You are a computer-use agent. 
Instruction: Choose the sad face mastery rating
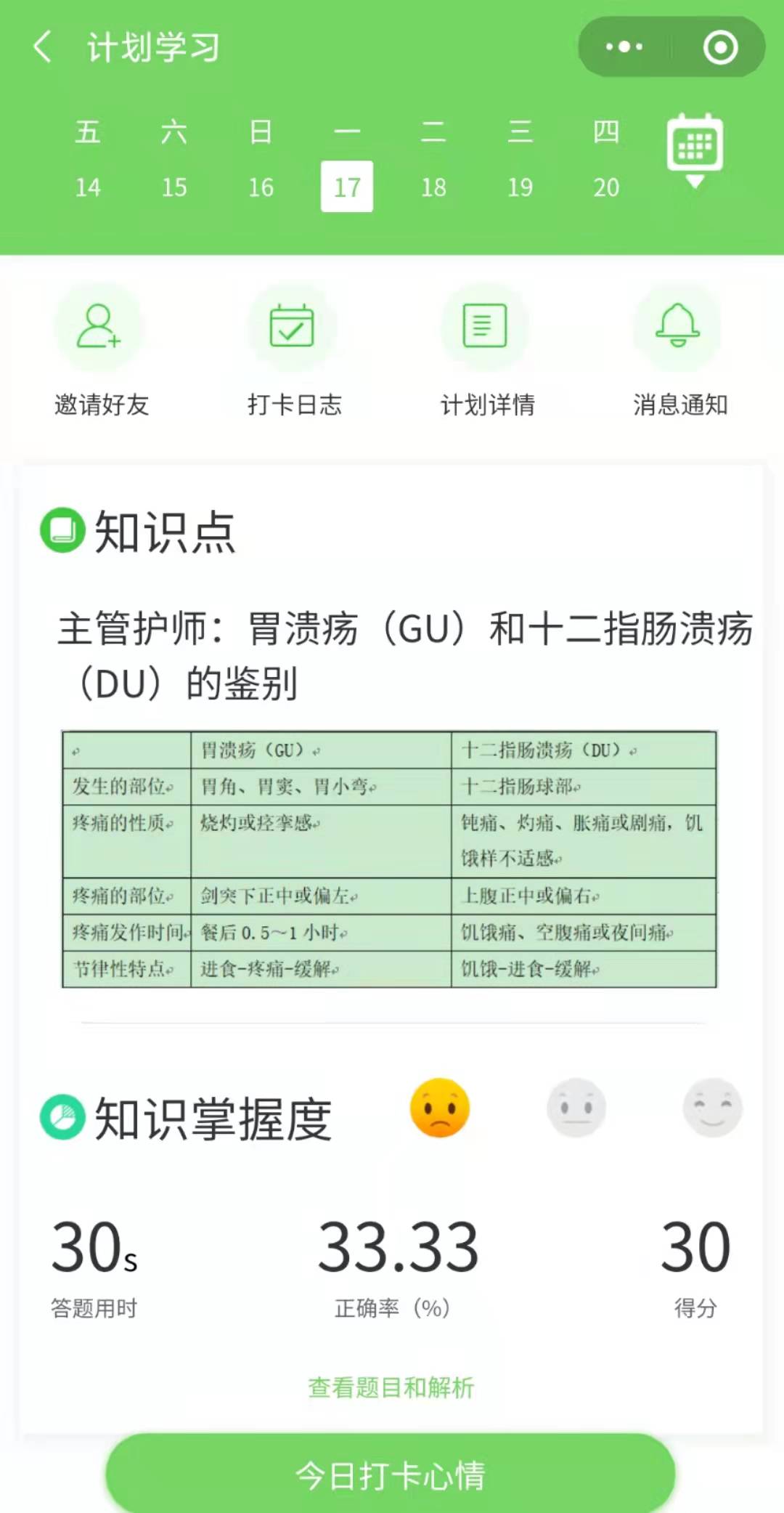coord(439,1108)
